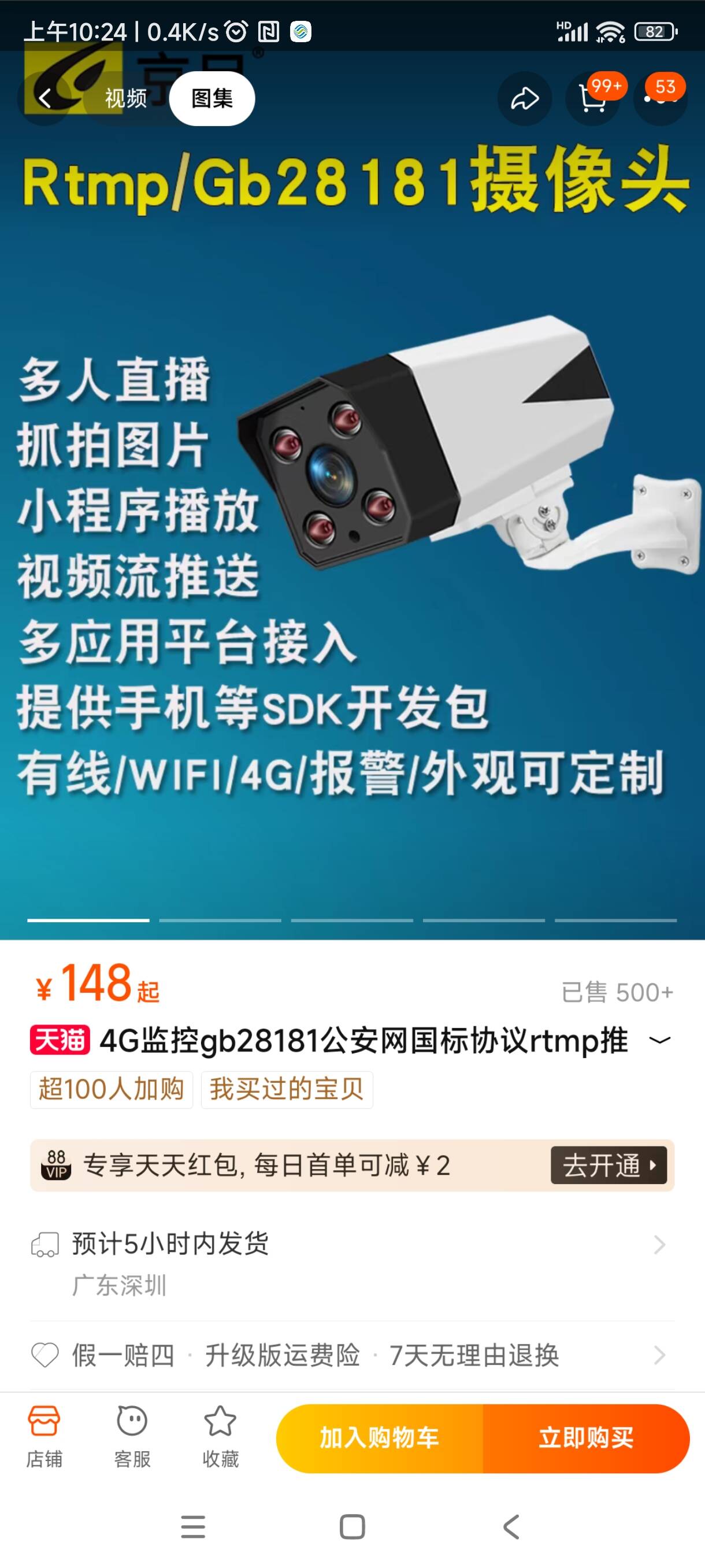View 假一赔四 service guarantees
The image size is (705, 1568).
click(x=352, y=1356)
